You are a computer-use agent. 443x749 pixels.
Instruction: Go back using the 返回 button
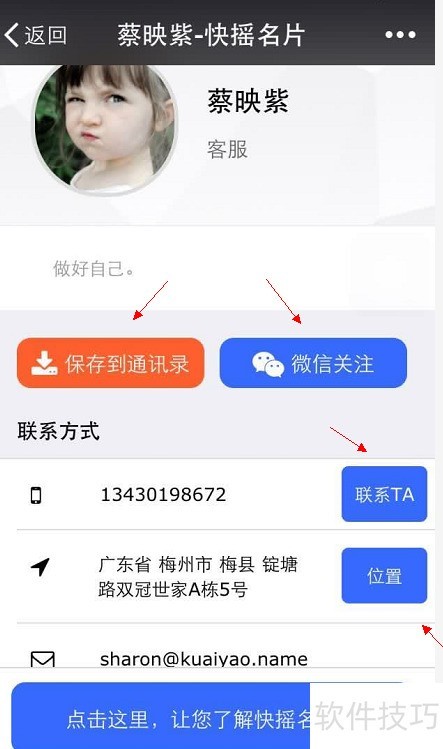[x=35, y=35]
